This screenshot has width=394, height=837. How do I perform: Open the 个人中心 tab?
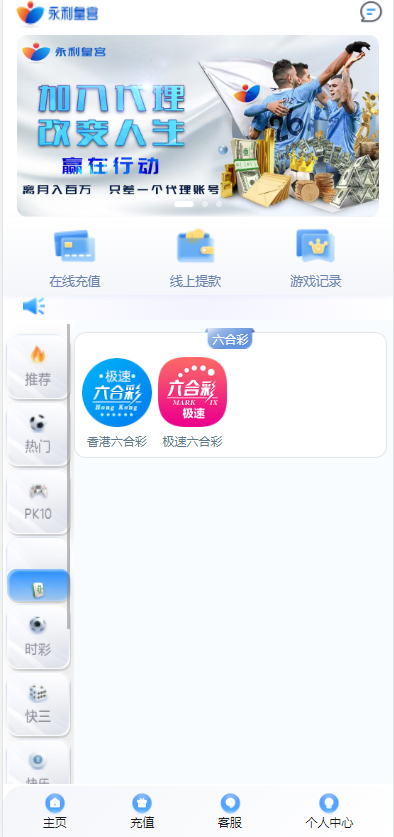[329, 811]
